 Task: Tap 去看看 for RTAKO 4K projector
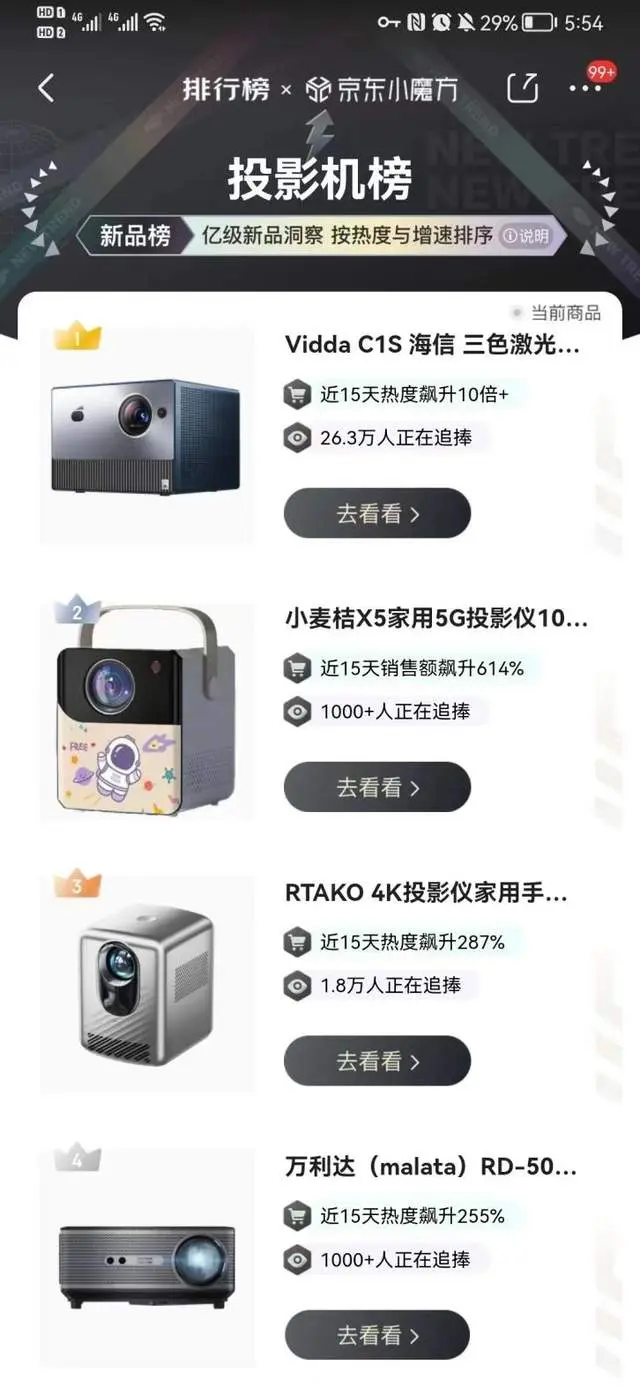(377, 1061)
